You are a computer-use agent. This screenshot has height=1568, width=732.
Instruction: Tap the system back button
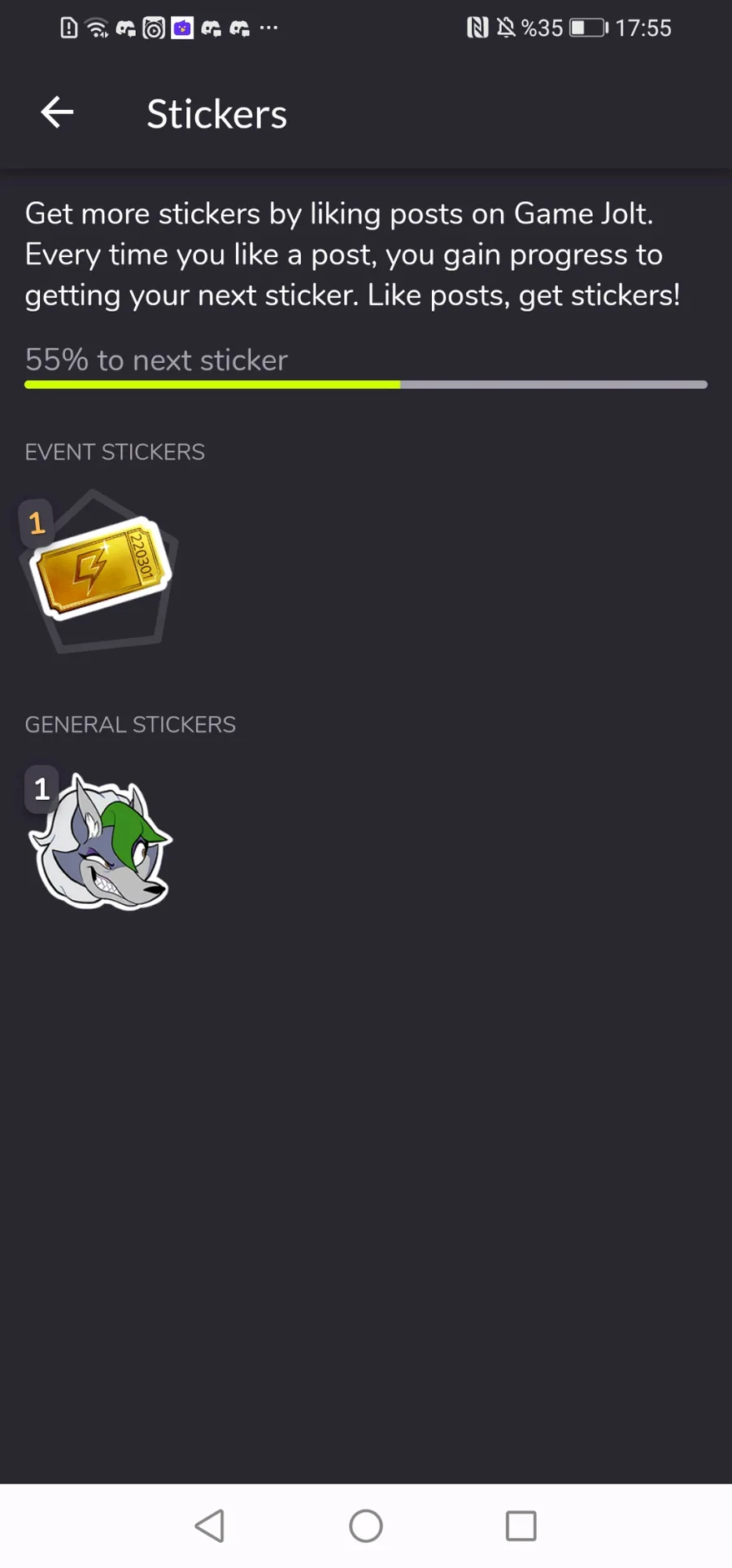[x=210, y=1526]
